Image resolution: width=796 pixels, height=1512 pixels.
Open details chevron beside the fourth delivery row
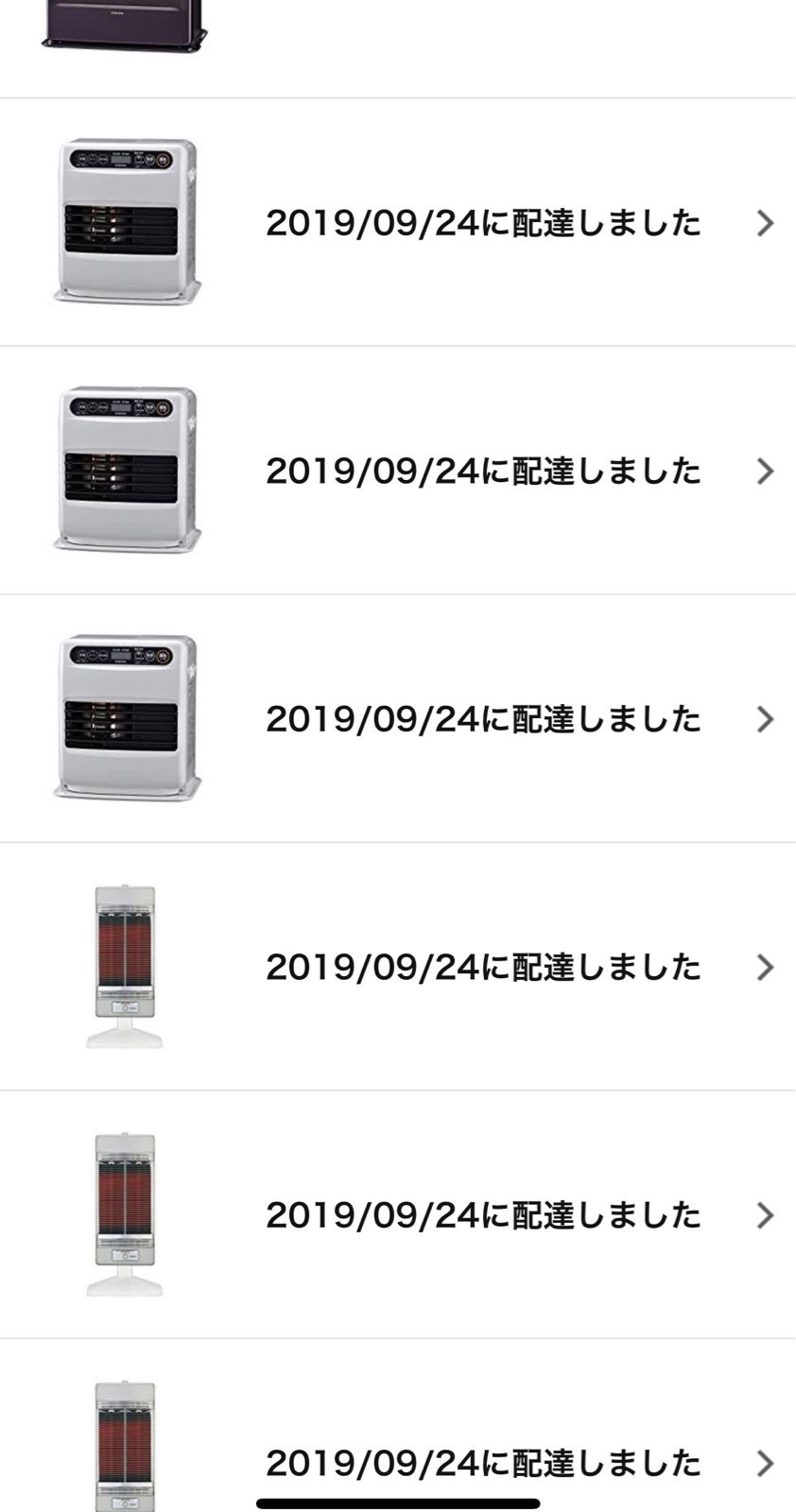(763, 966)
